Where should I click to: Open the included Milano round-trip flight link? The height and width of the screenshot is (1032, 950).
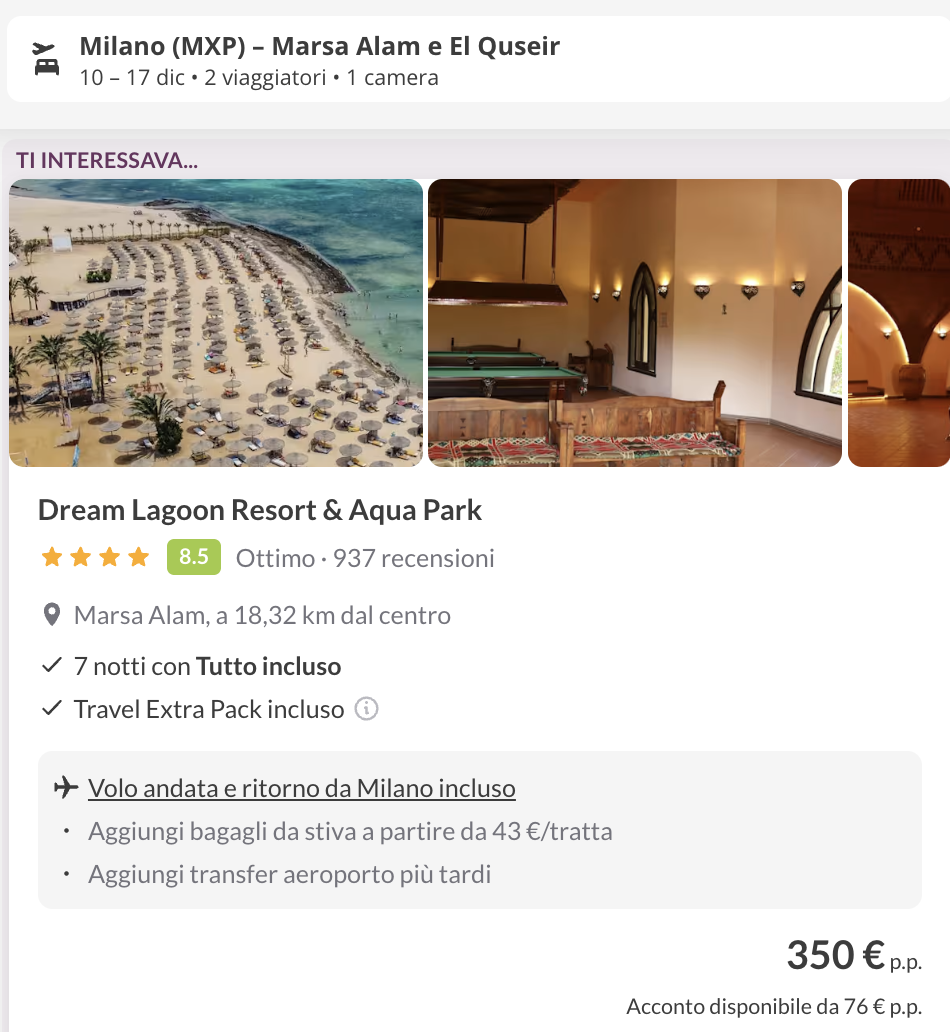click(302, 789)
